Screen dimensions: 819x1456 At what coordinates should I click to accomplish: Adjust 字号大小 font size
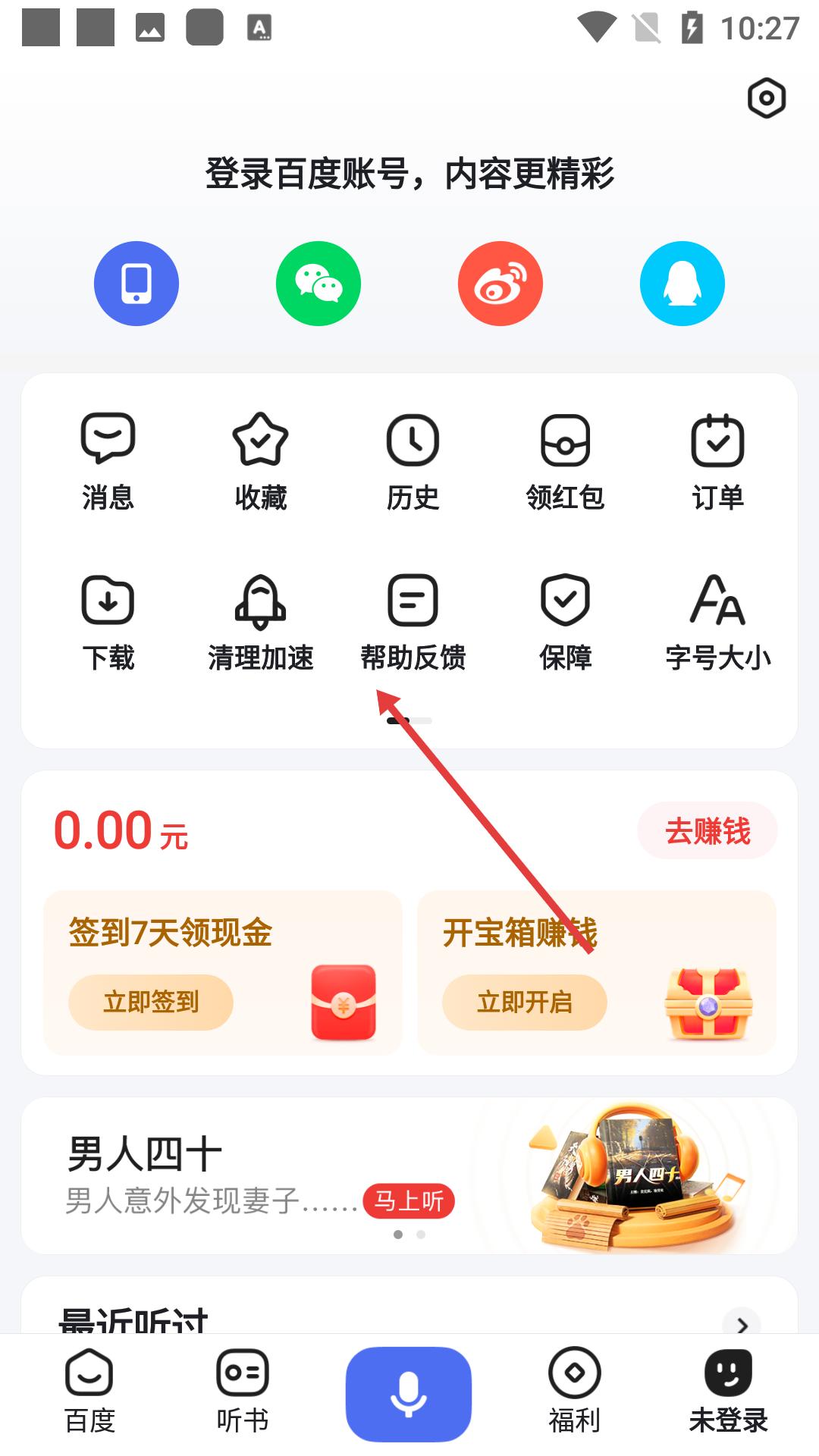(717, 622)
